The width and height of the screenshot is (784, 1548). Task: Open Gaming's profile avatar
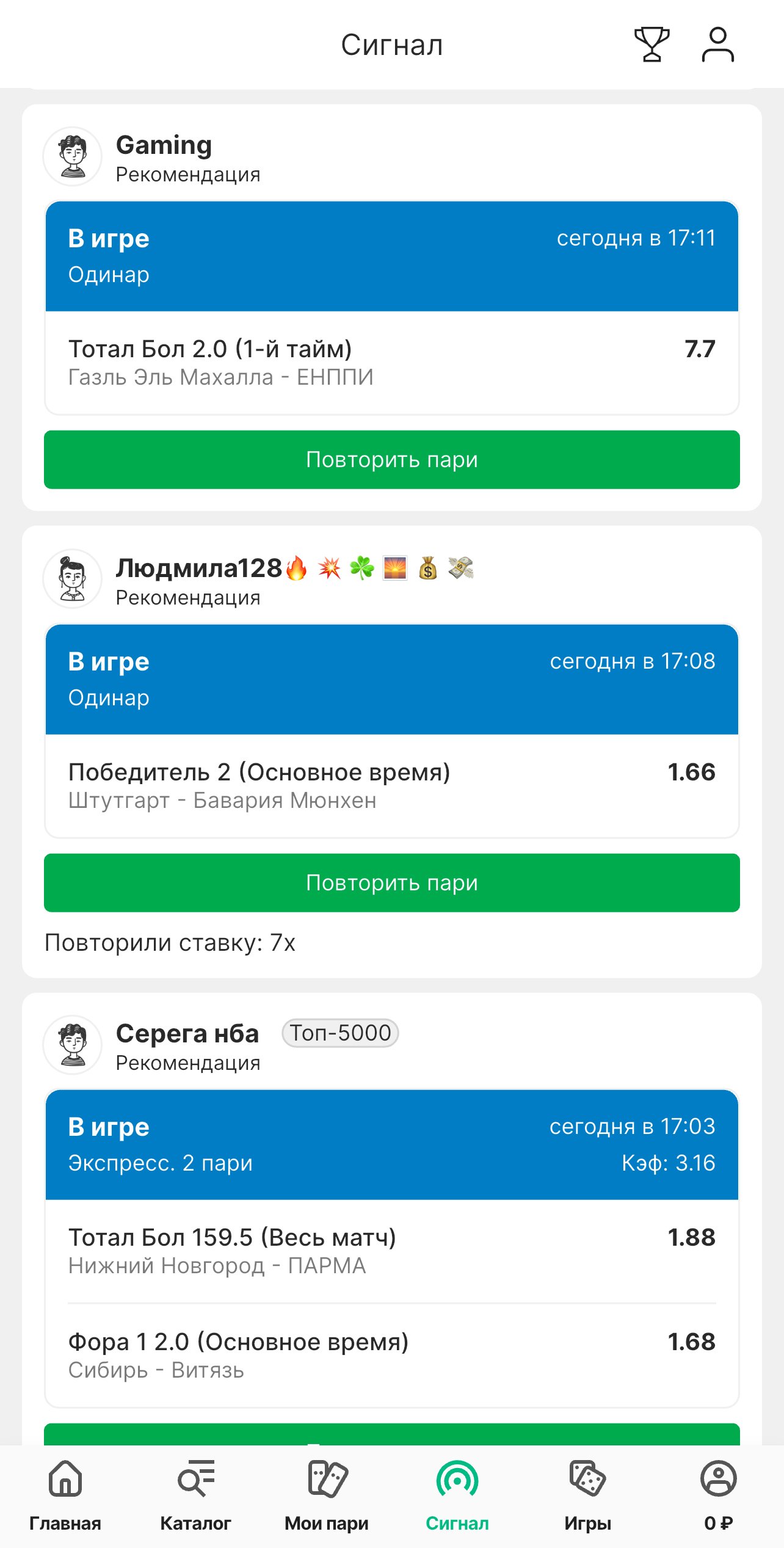(x=73, y=156)
